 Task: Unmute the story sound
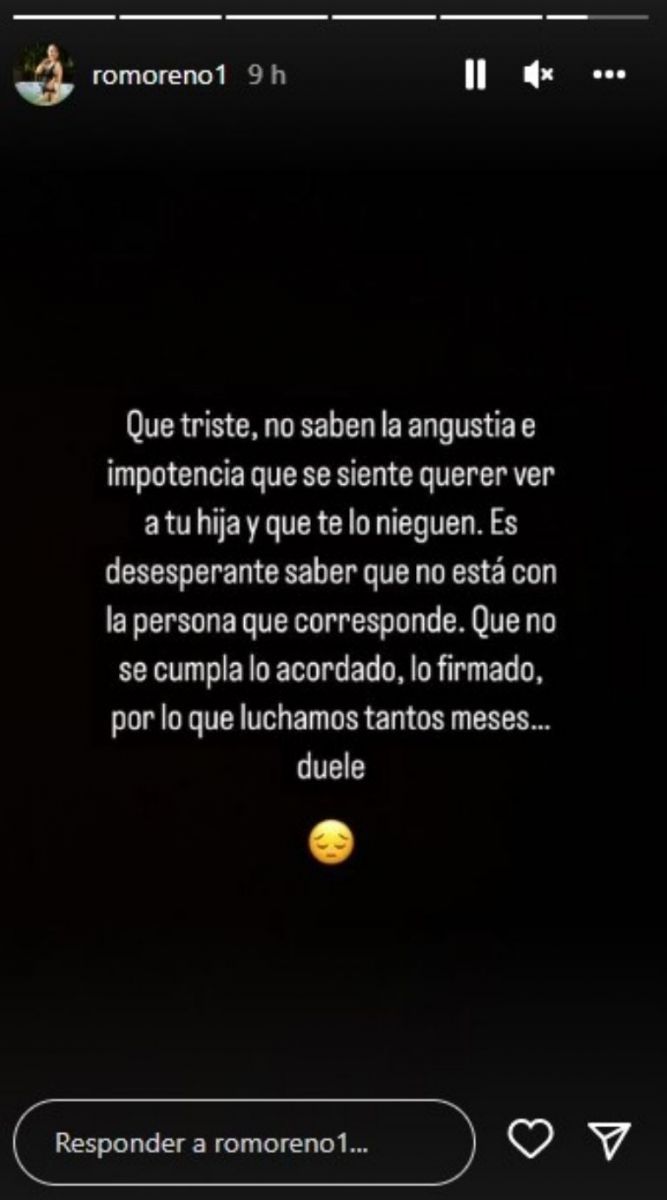pos(539,75)
